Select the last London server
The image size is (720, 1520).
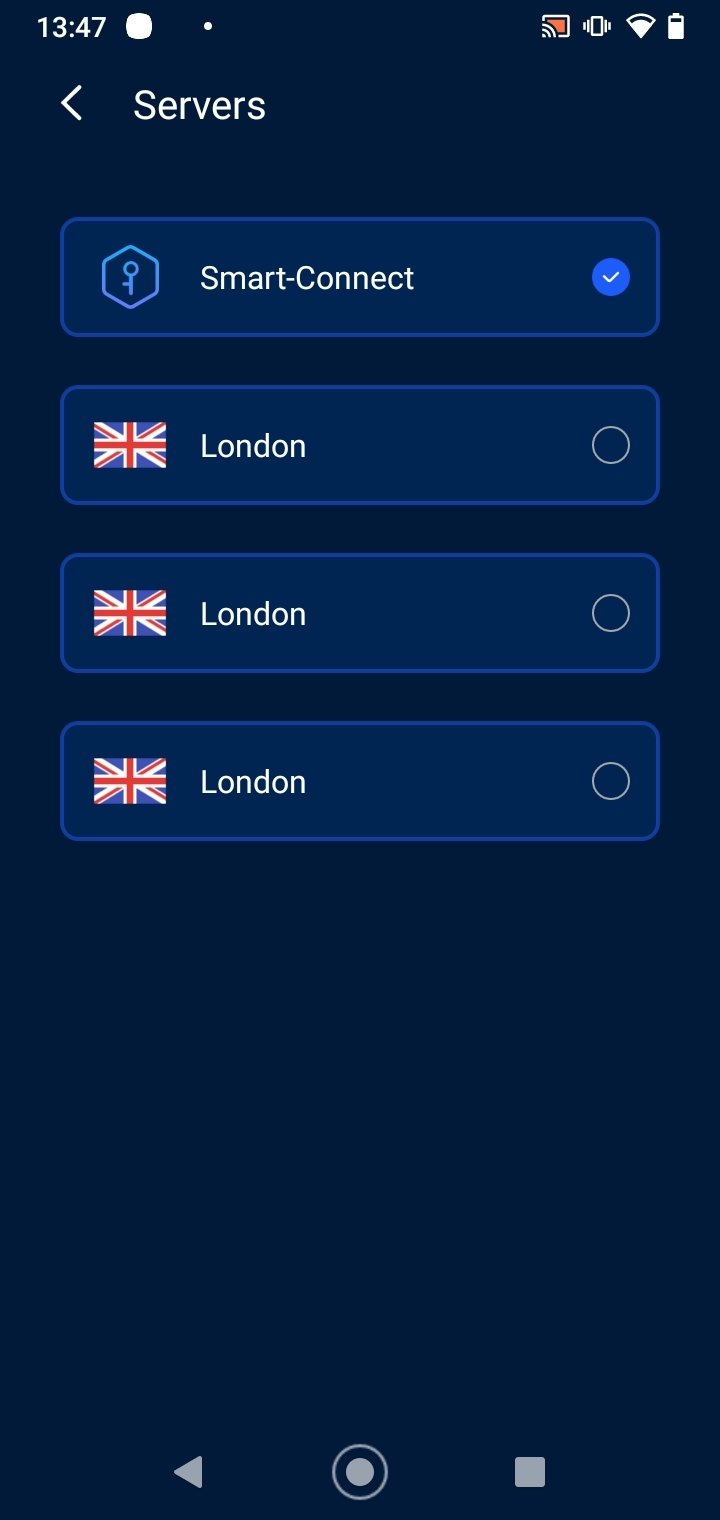[x=360, y=781]
